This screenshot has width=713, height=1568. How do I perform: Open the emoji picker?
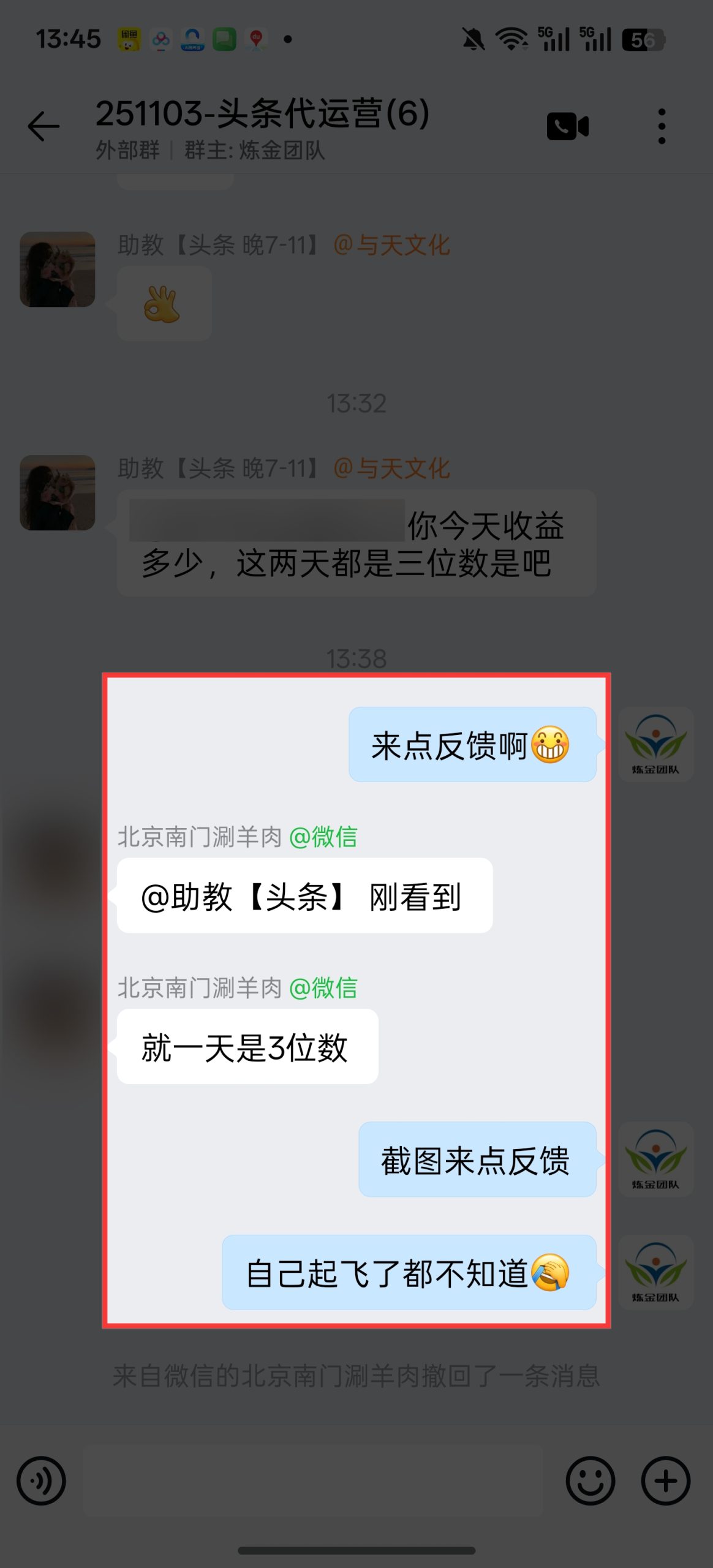point(590,1481)
